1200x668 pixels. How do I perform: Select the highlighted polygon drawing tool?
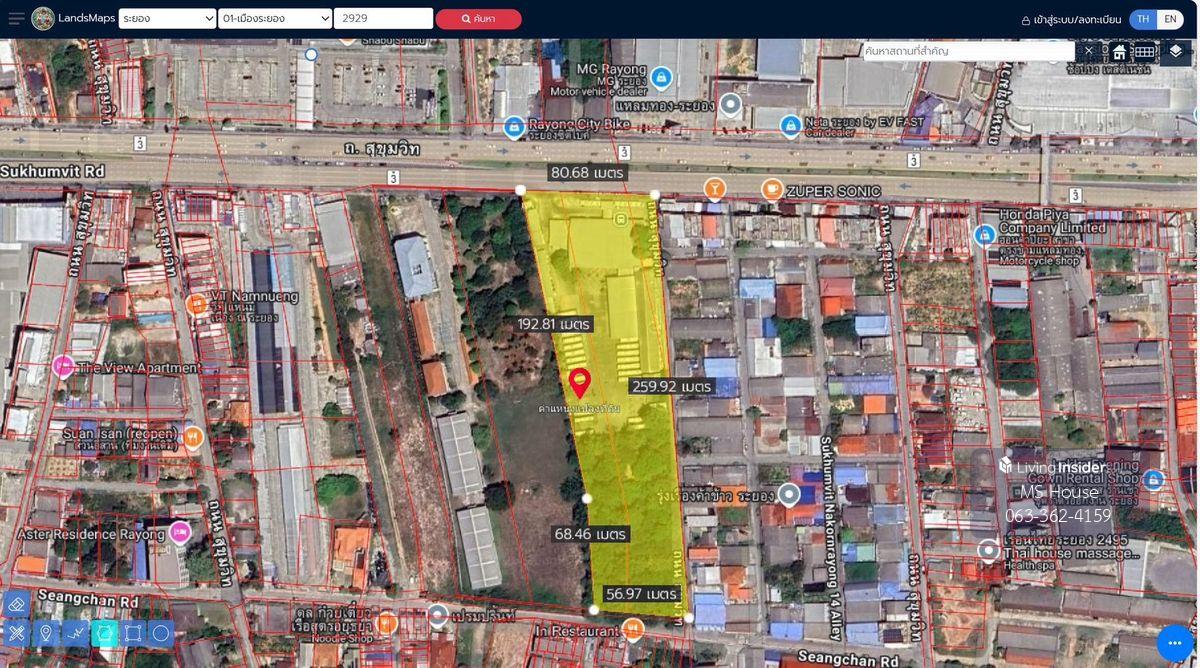coord(104,633)
